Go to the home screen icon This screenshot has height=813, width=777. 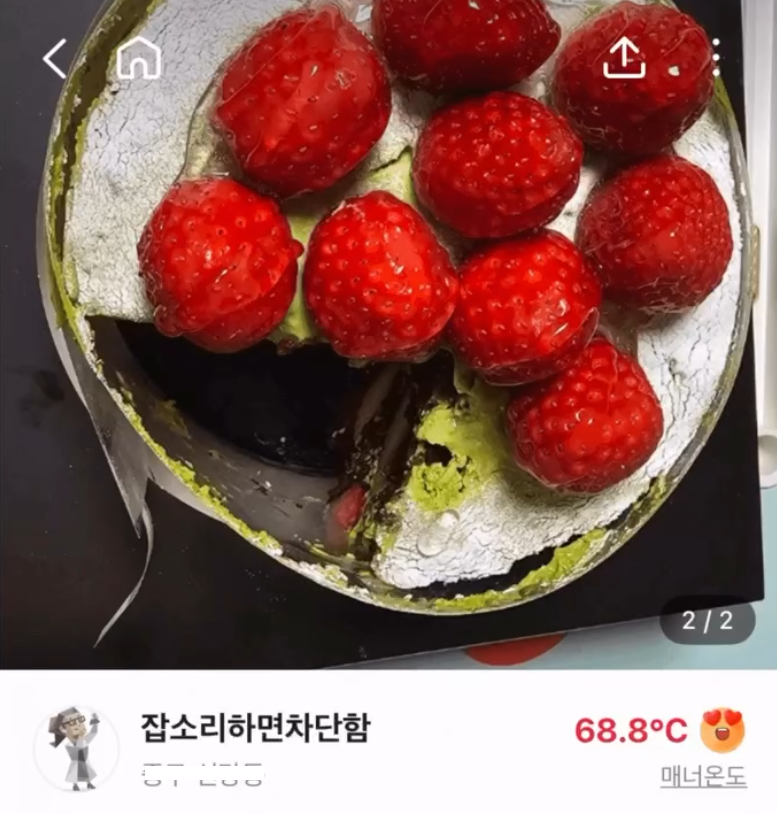click(x=139, y=59)
